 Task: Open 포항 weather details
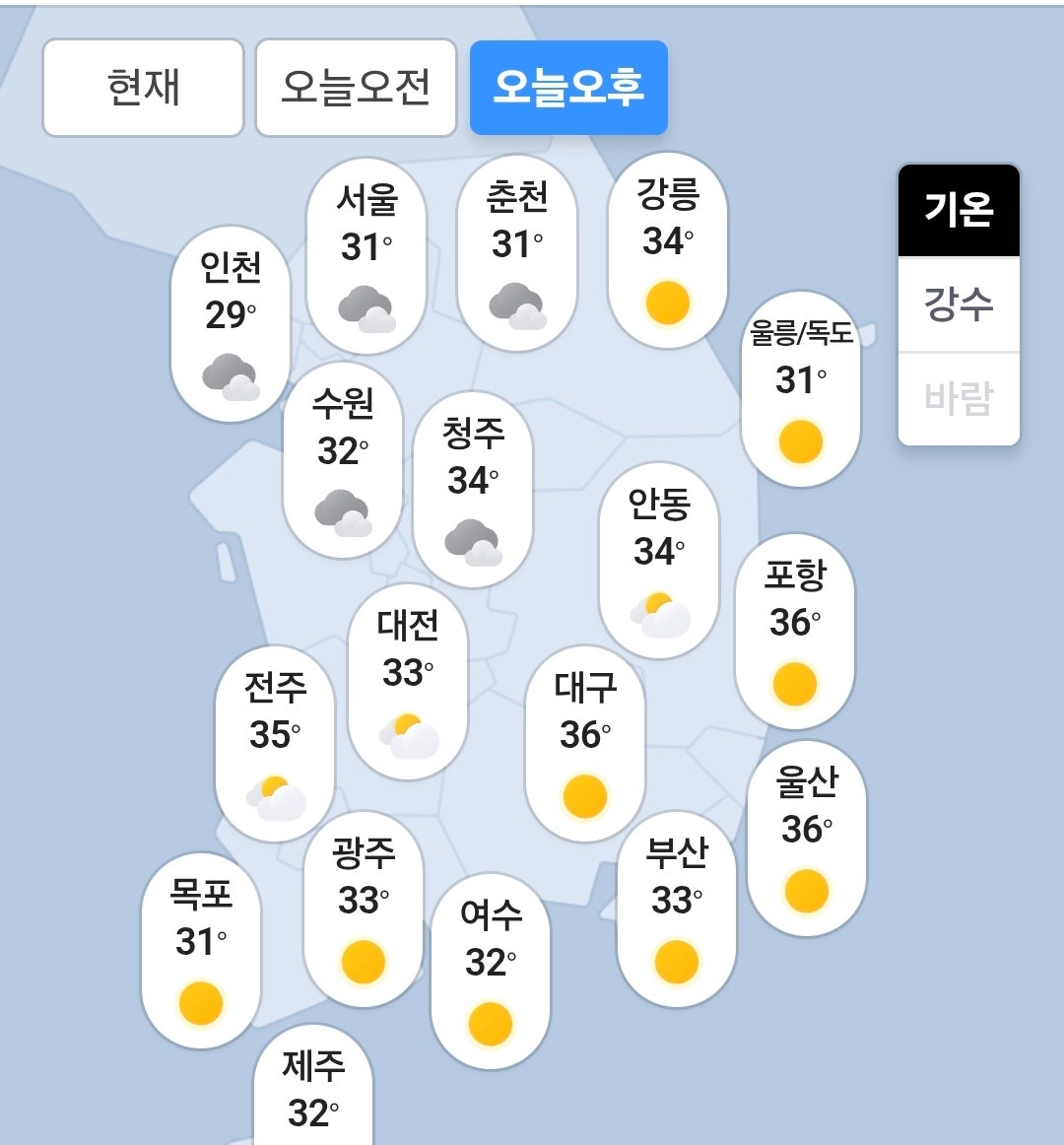click(794, 632)
